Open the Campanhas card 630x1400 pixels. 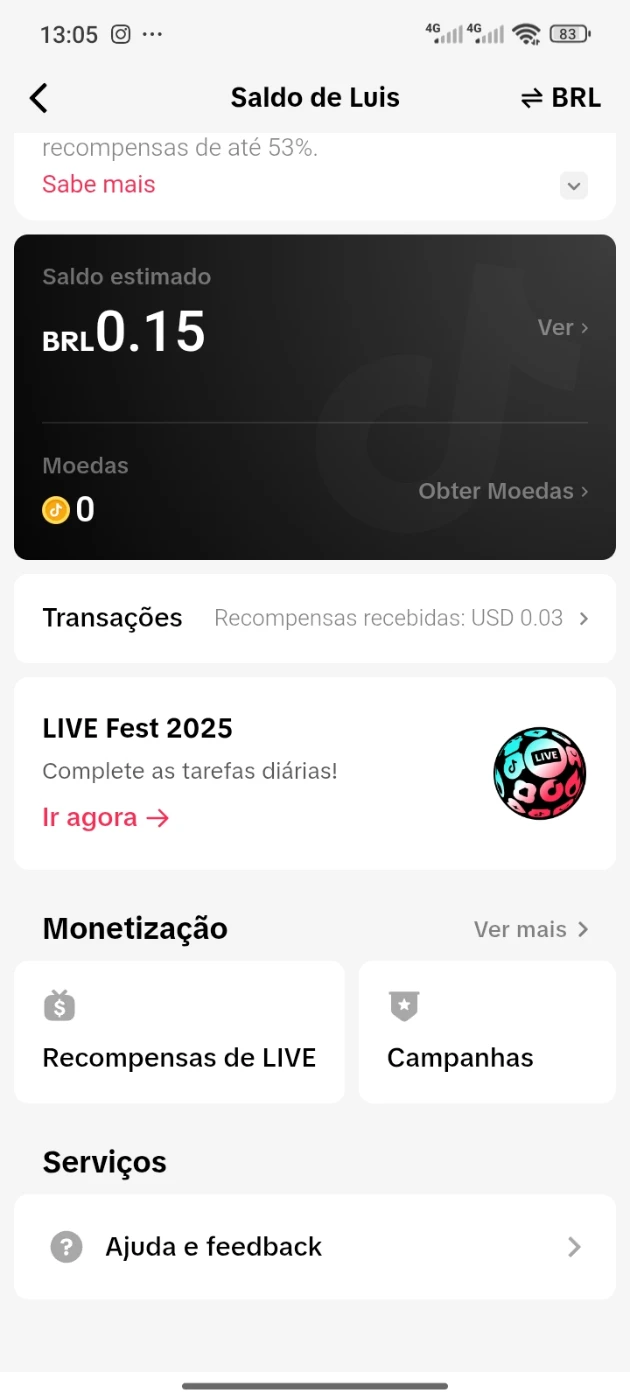point(487,1032)
